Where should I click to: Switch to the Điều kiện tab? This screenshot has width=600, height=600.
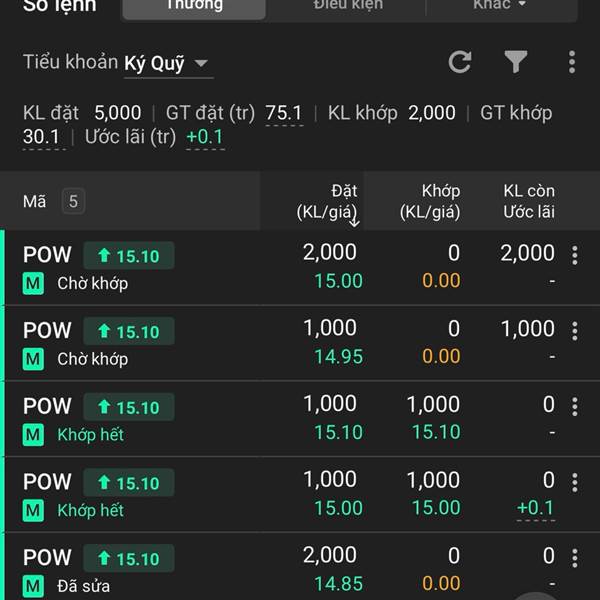pos(347,6)
